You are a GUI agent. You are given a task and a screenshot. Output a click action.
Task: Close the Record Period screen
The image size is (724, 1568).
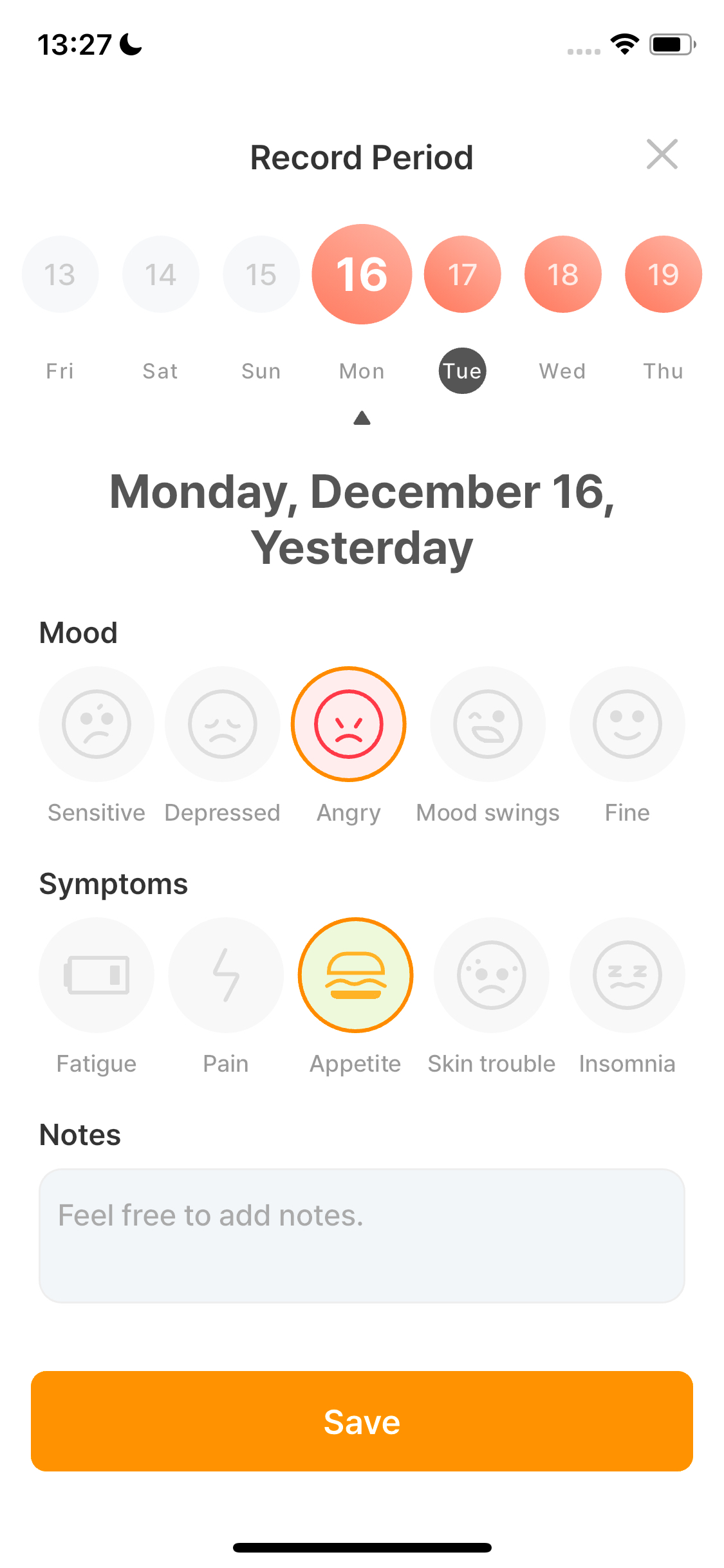pyautogui.click(x=662, y=154)
